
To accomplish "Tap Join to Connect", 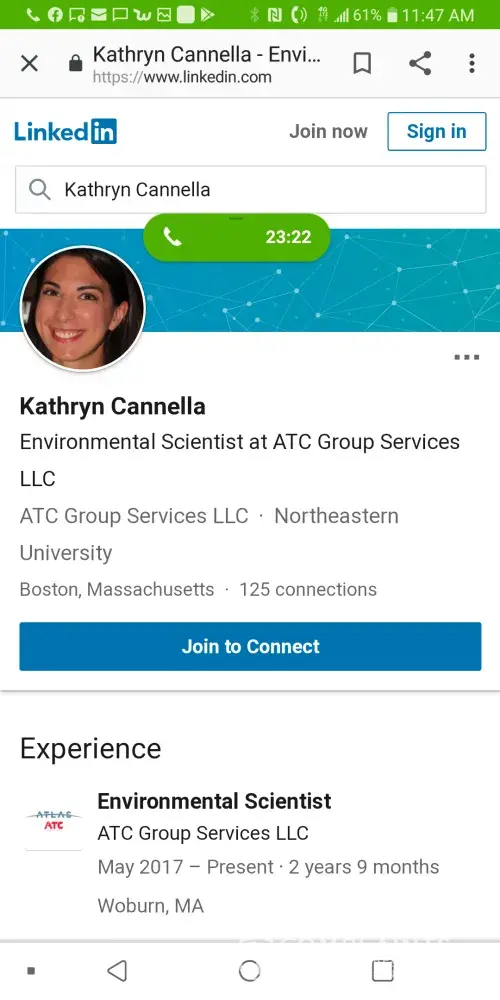I will [251, 646].
